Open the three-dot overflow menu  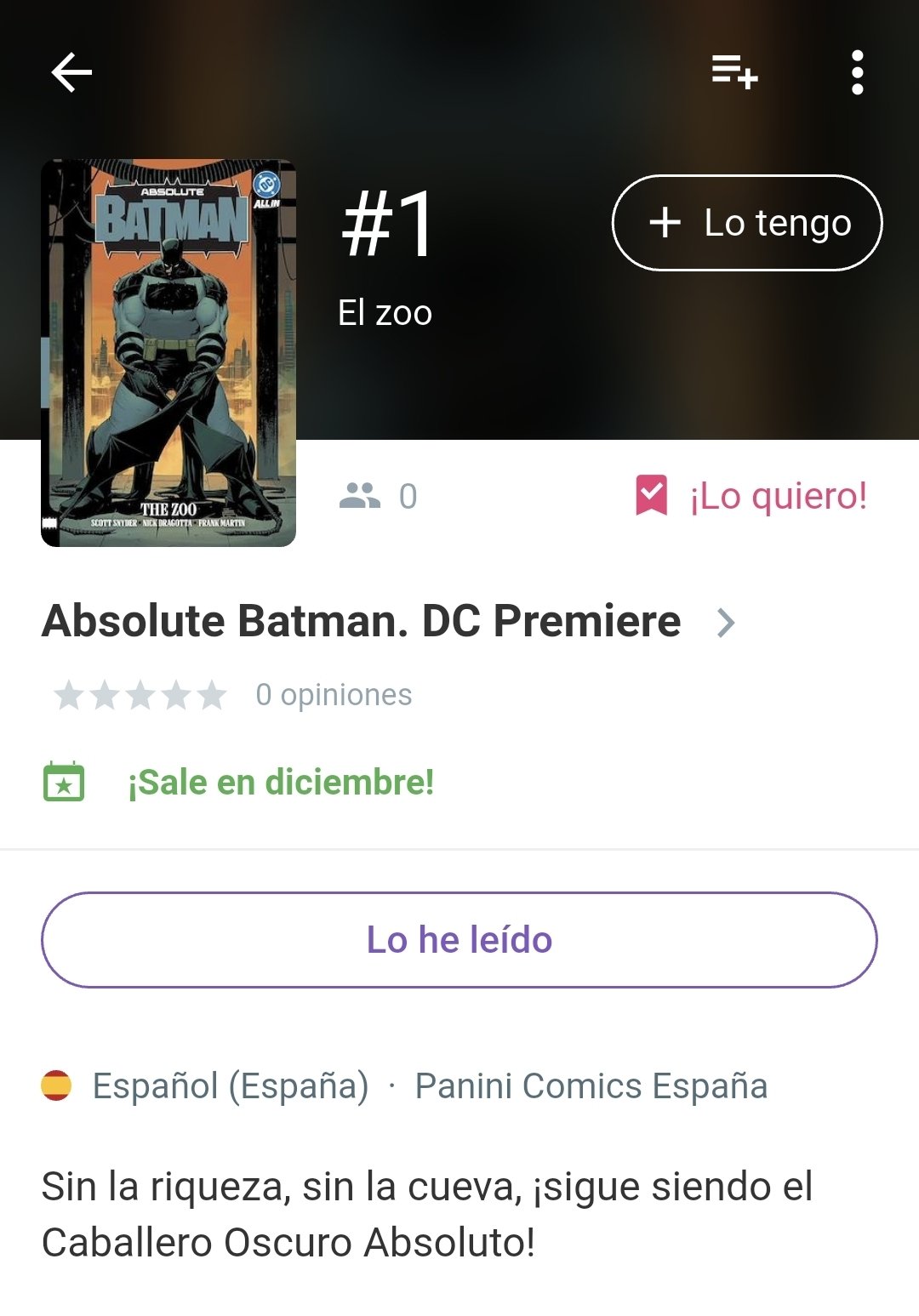pos(857,72)
